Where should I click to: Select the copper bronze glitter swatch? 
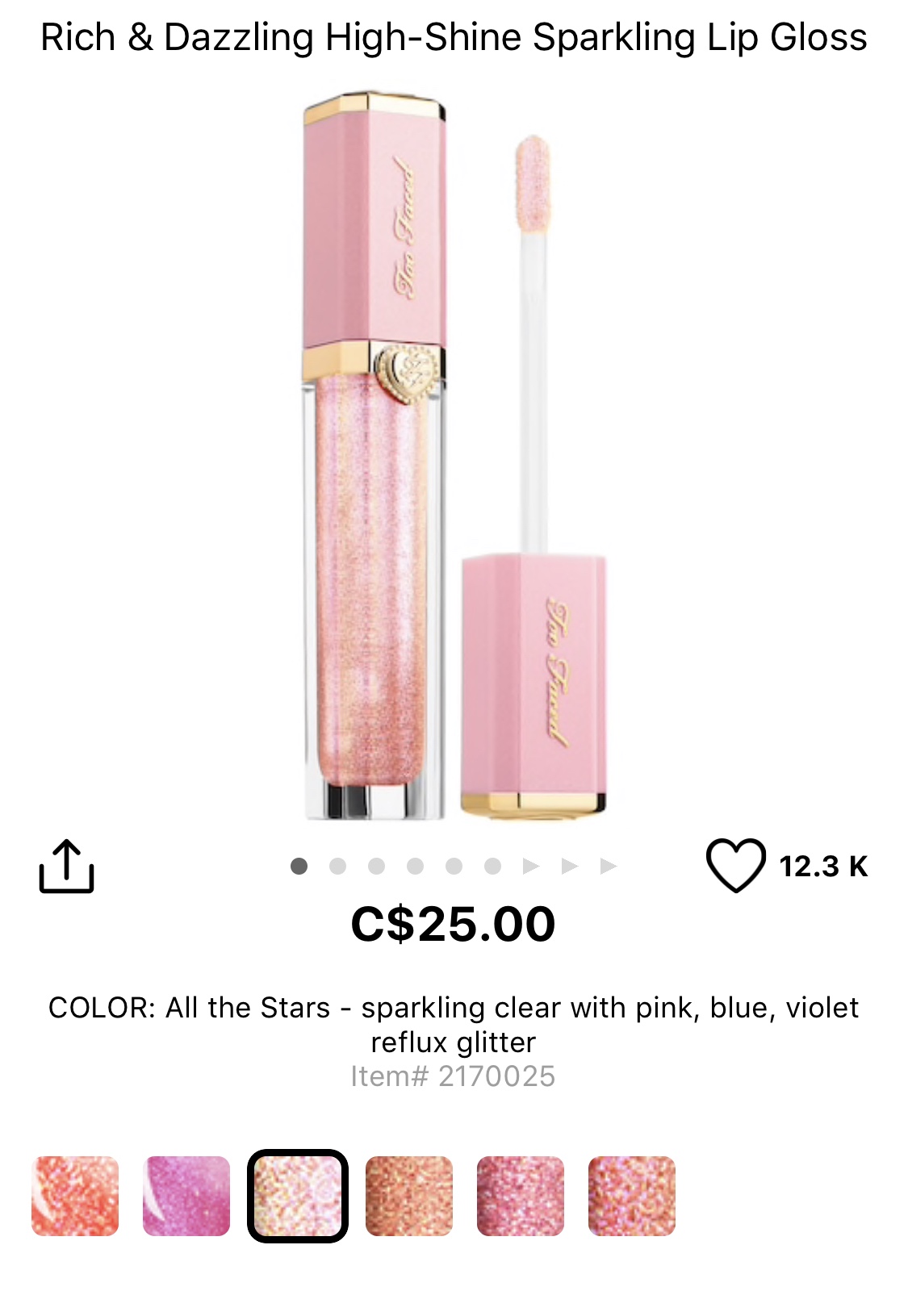coord(409,1196)
